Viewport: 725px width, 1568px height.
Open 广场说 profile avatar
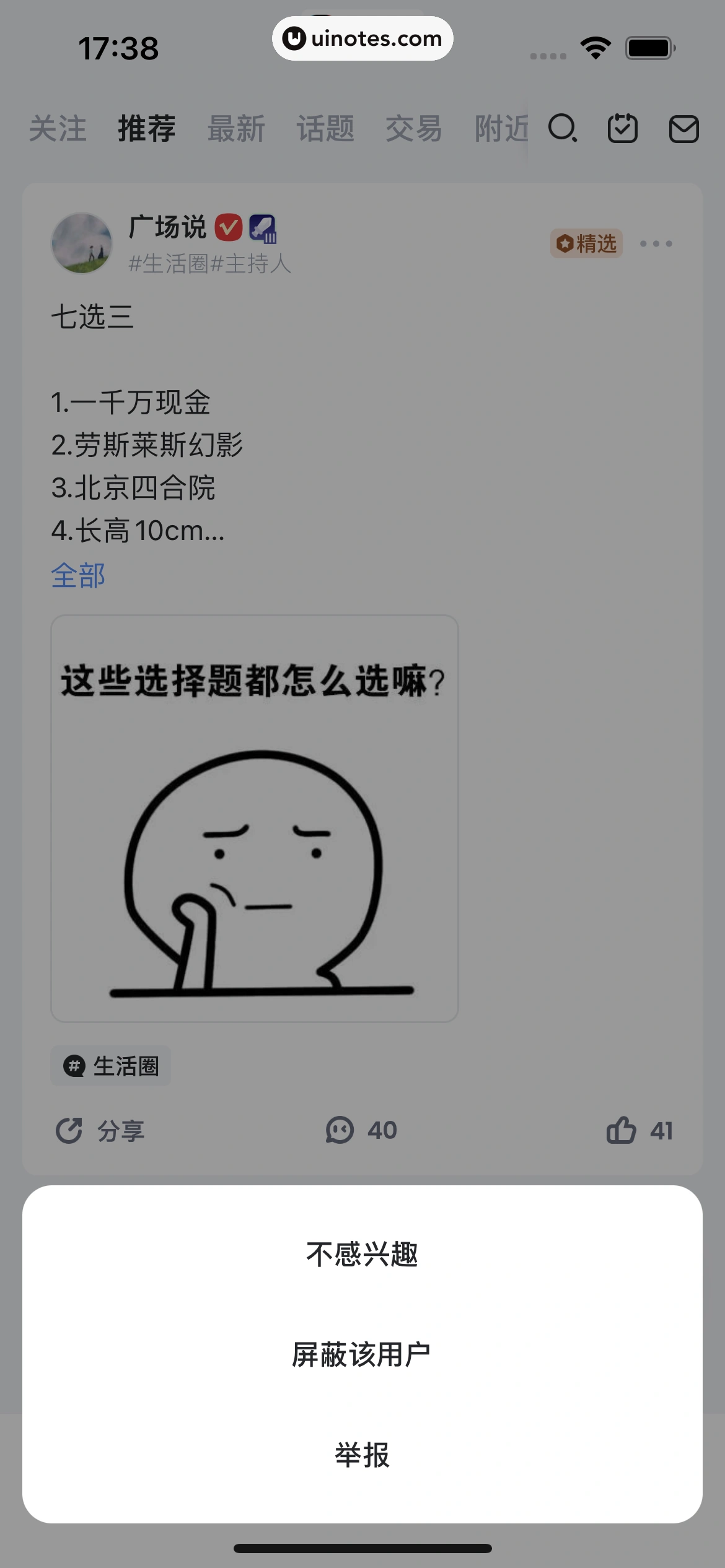click(x=82, y=243)
